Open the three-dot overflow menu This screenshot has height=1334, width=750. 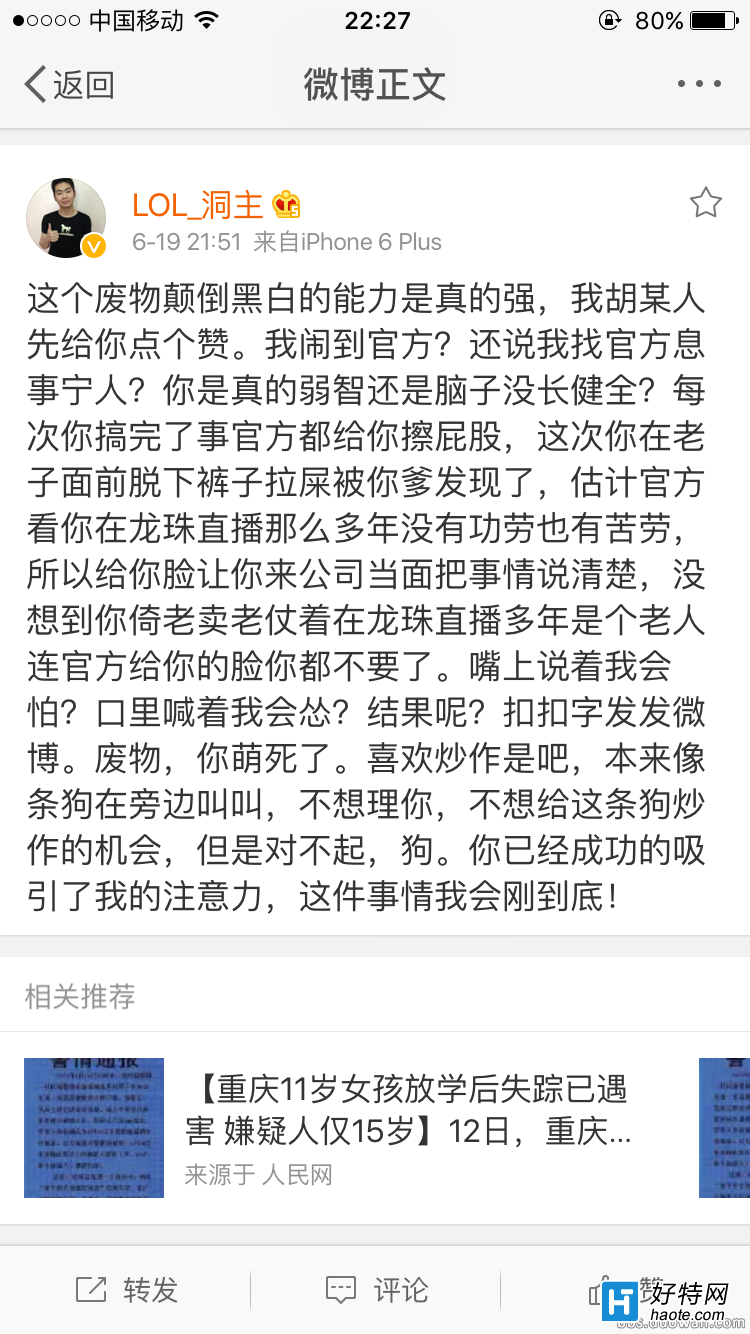pyautogui.click(x=698, y=84)
